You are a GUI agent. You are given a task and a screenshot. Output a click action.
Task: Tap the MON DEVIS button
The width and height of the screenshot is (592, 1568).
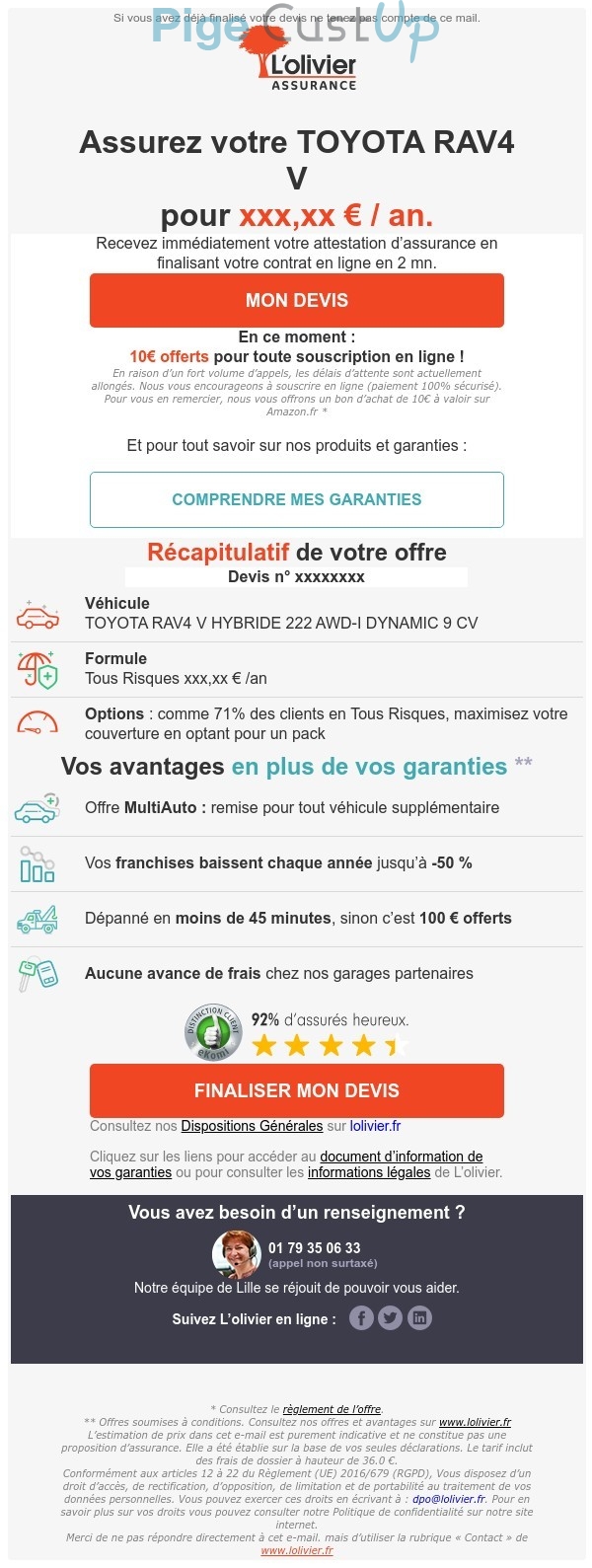pos(296,300)
